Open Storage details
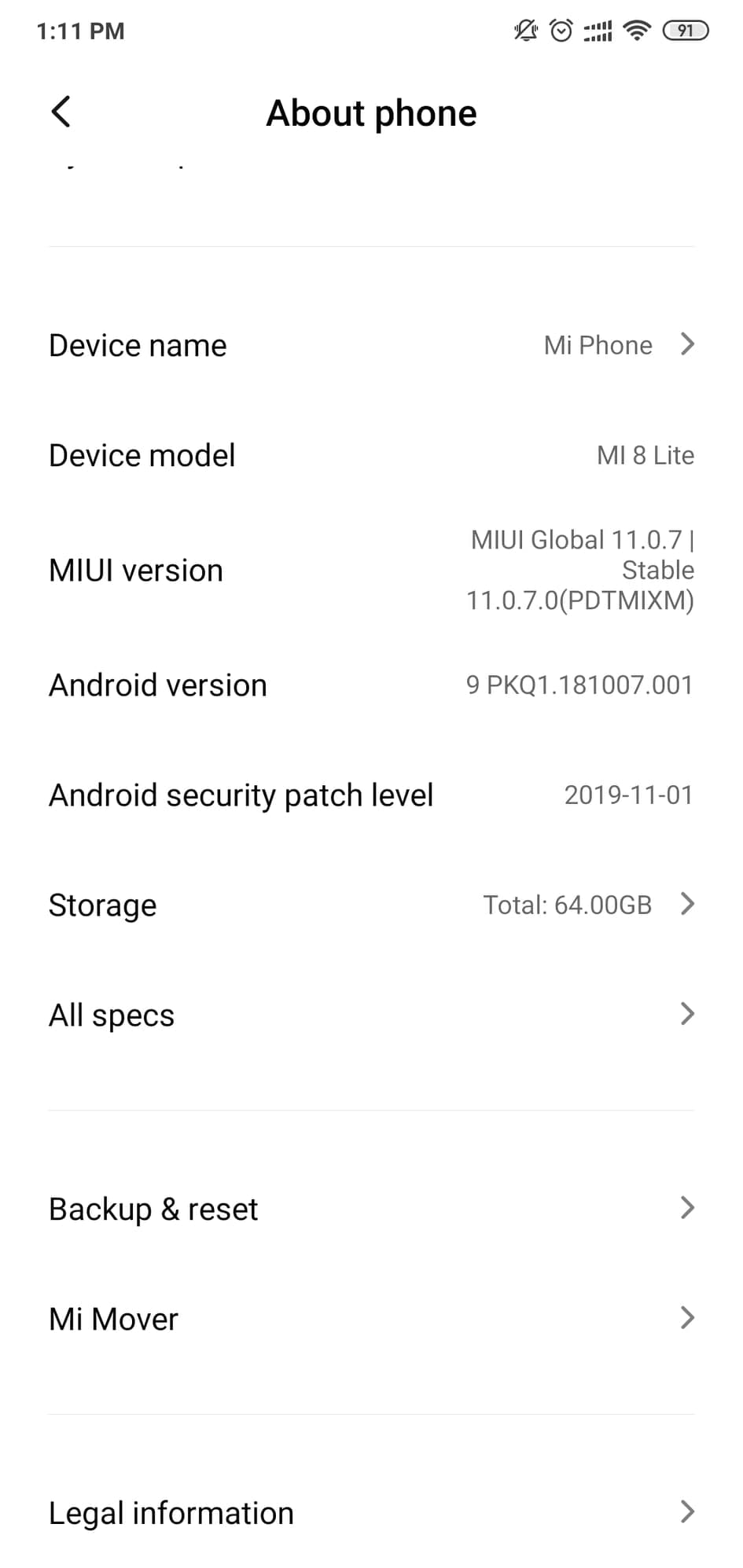 [371, 905]
